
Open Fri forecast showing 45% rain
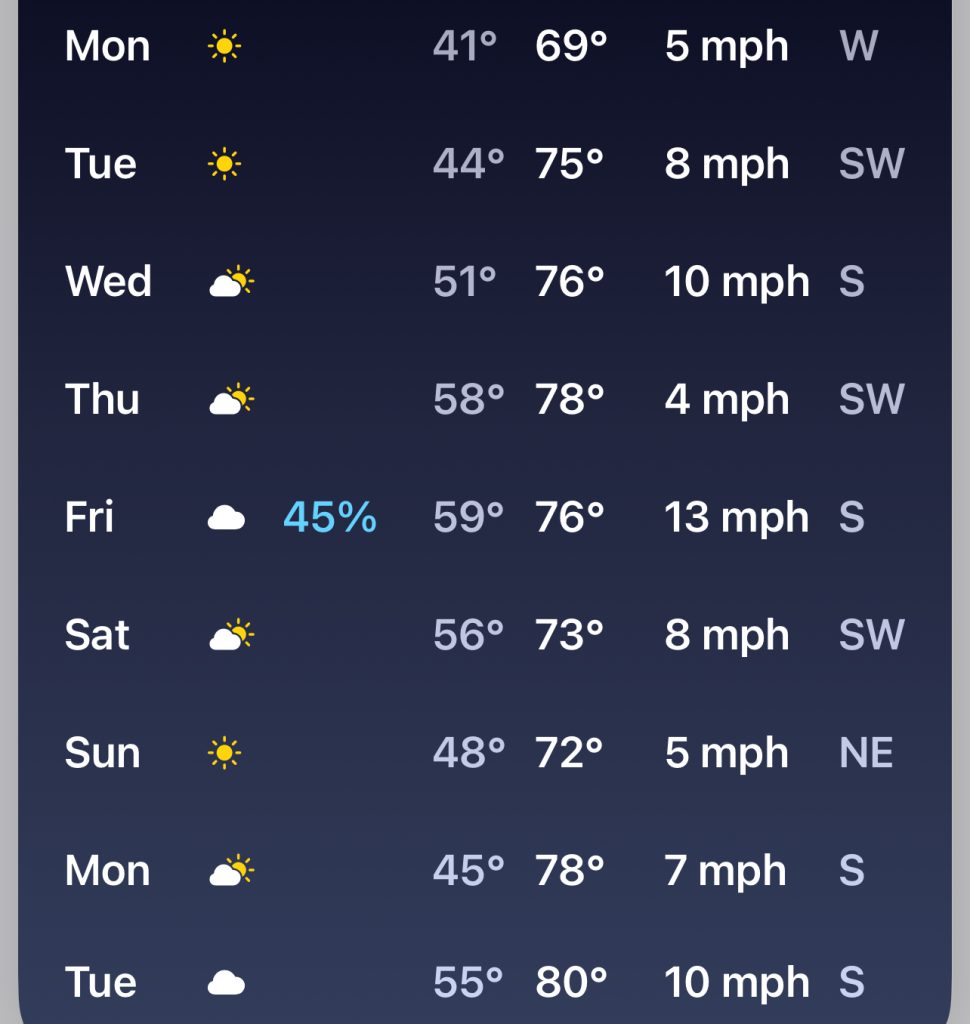pos(485,518)
